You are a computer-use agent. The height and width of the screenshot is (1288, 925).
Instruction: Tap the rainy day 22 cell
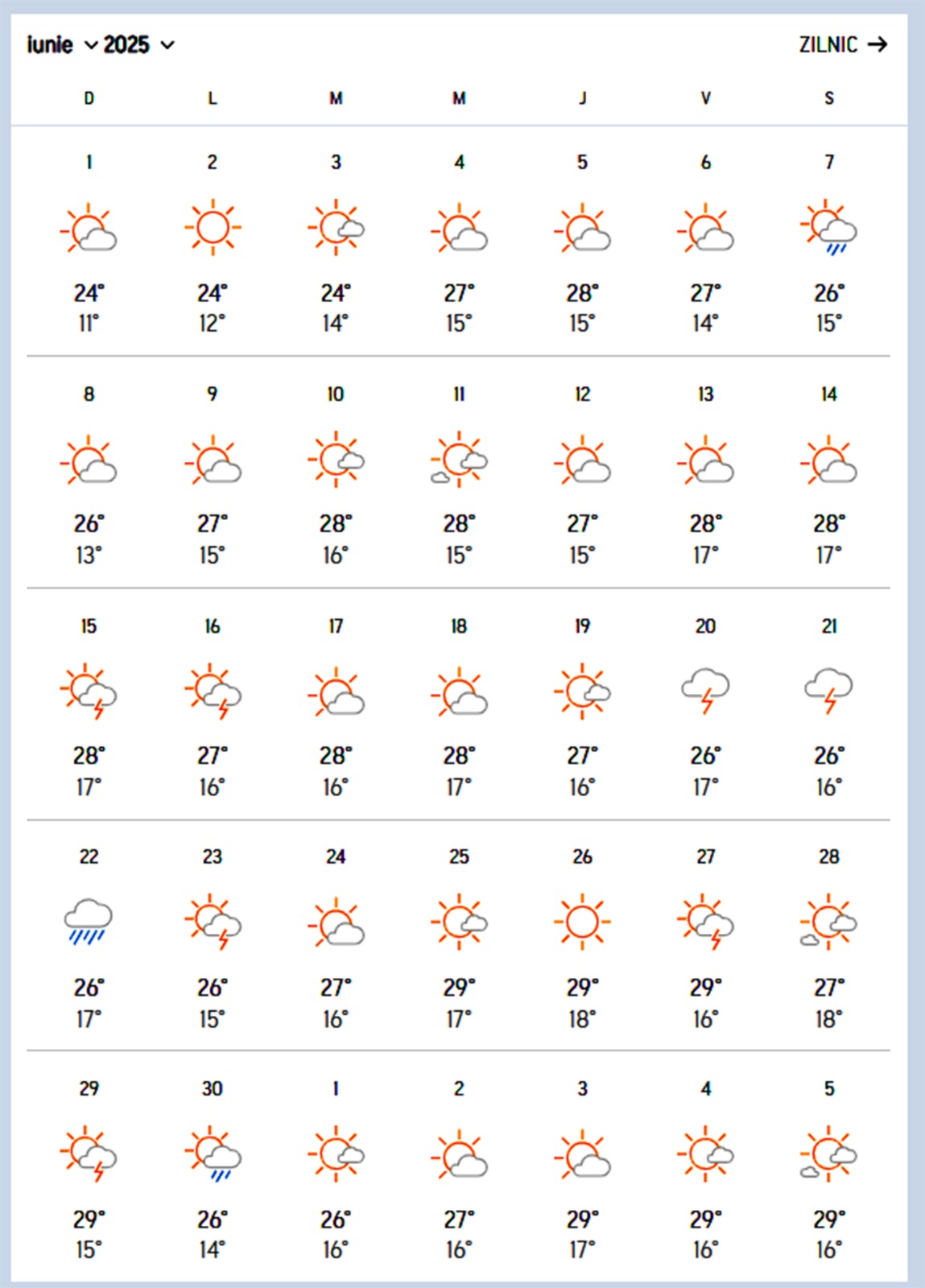pyautogui.click(x=89, y=936)
